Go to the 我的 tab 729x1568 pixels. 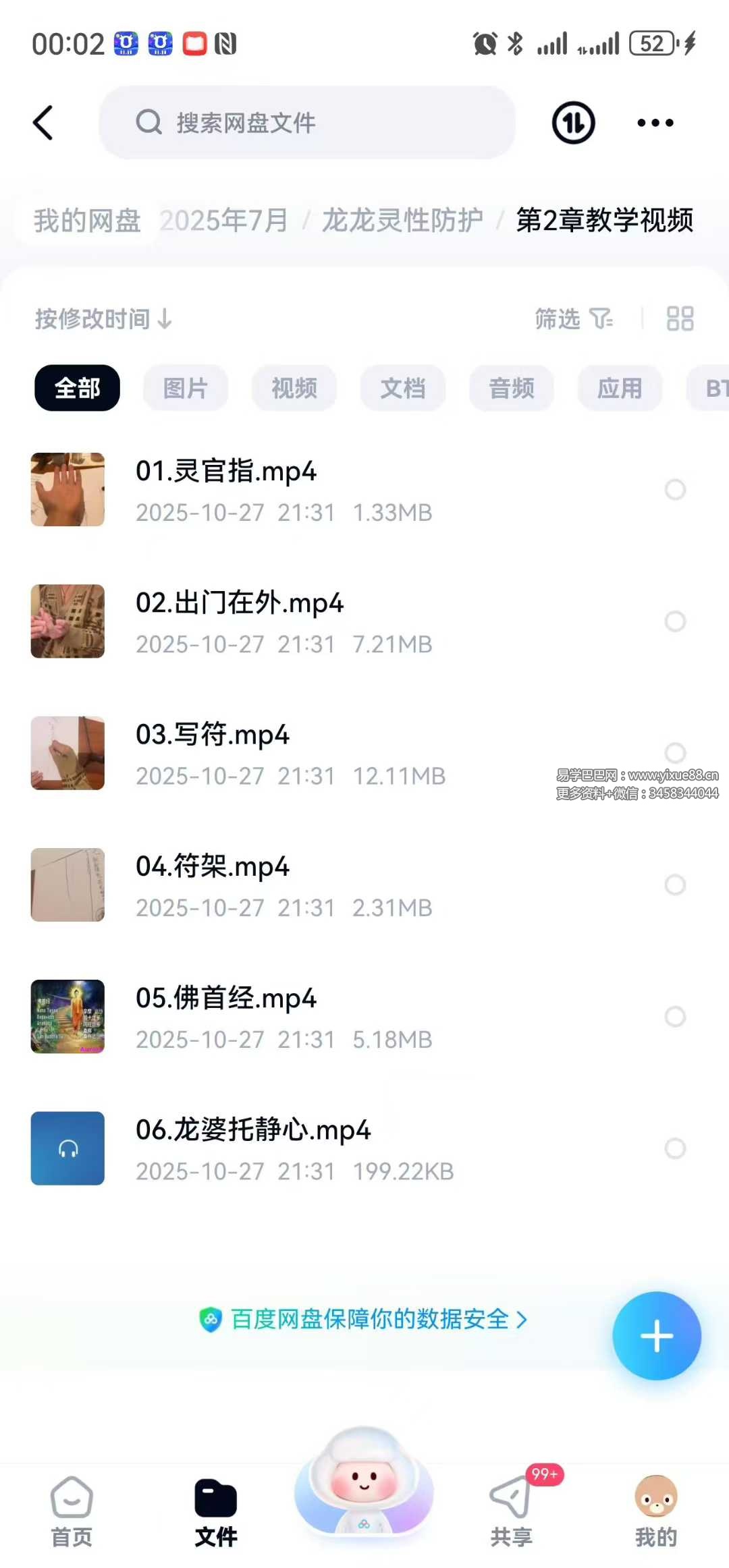coord(655,1512)
